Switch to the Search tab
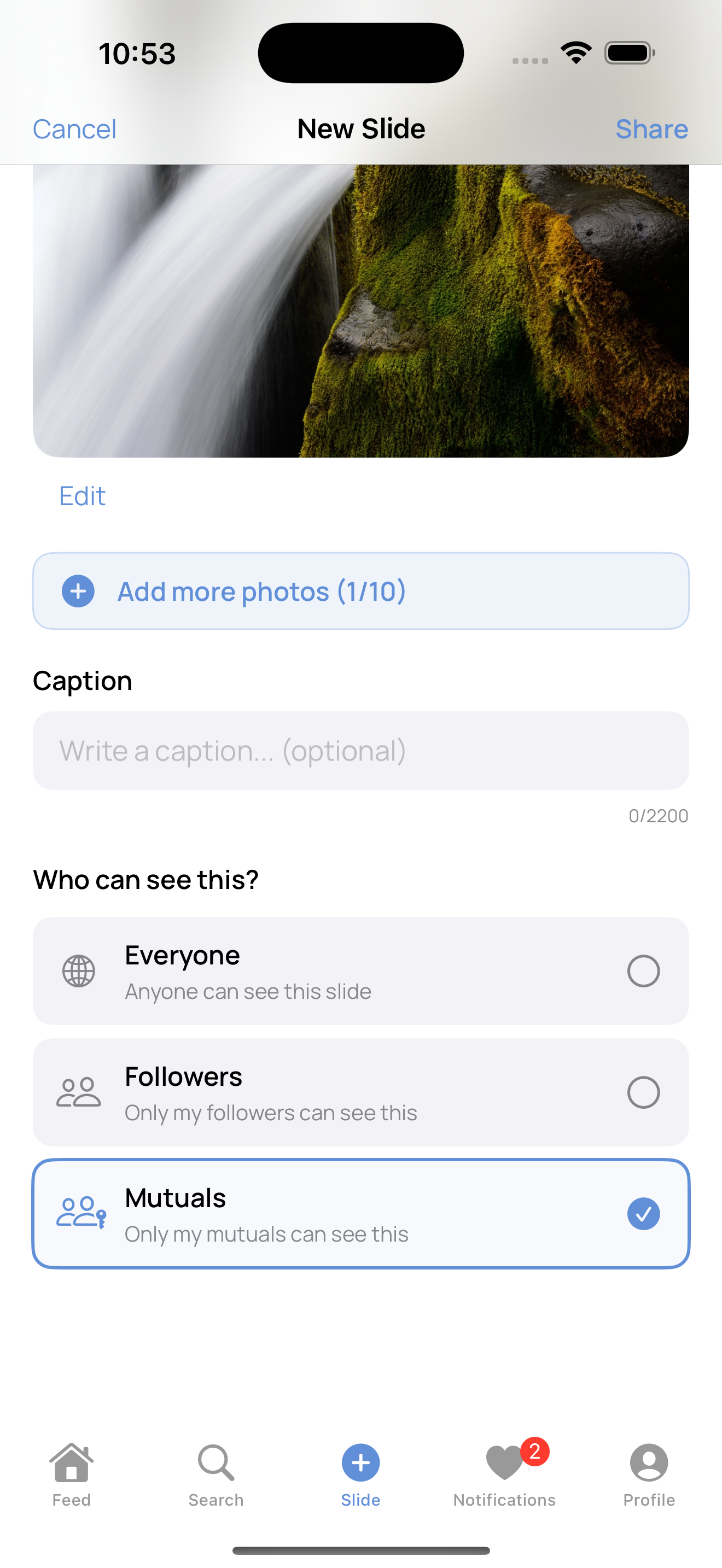722x1568 pixels. pos(216,1473)
